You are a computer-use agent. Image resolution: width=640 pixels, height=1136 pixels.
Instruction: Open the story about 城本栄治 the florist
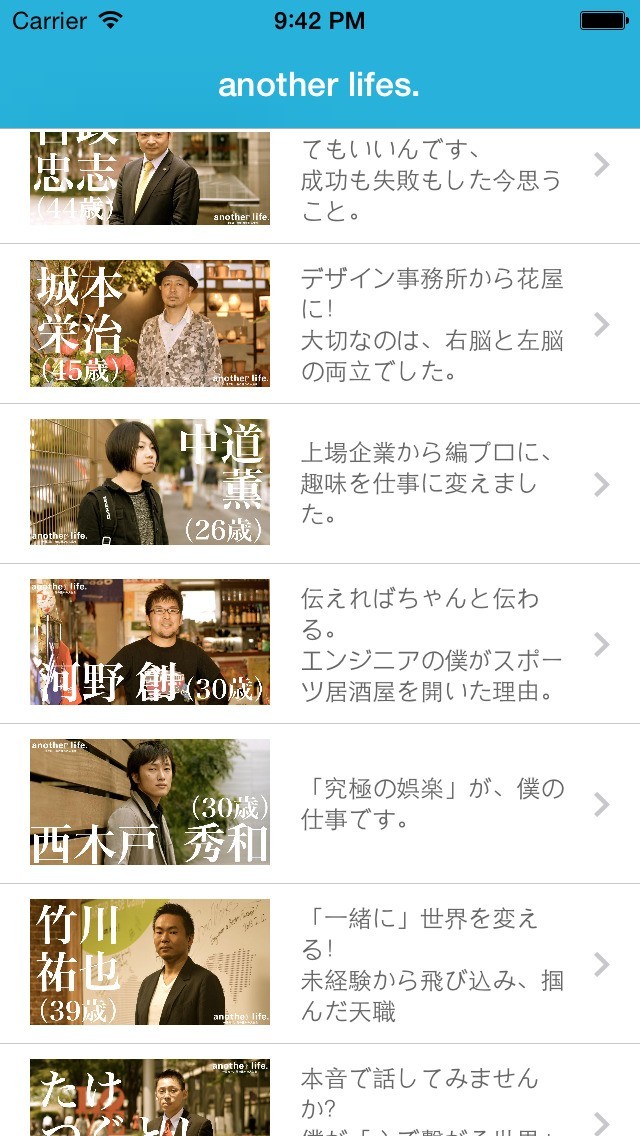coord(320,324)
